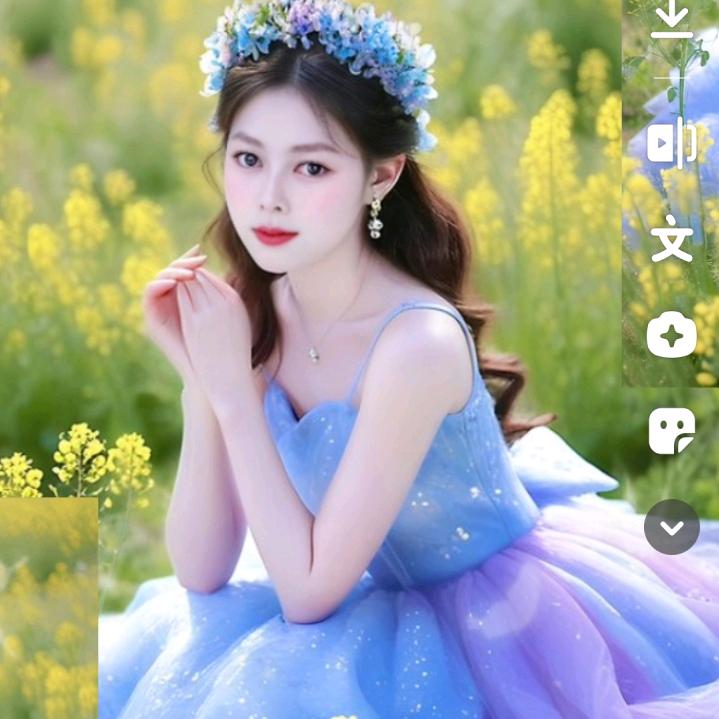719x719 pixels.
Task: Collapse the side tool list
Action: [672, 527]
